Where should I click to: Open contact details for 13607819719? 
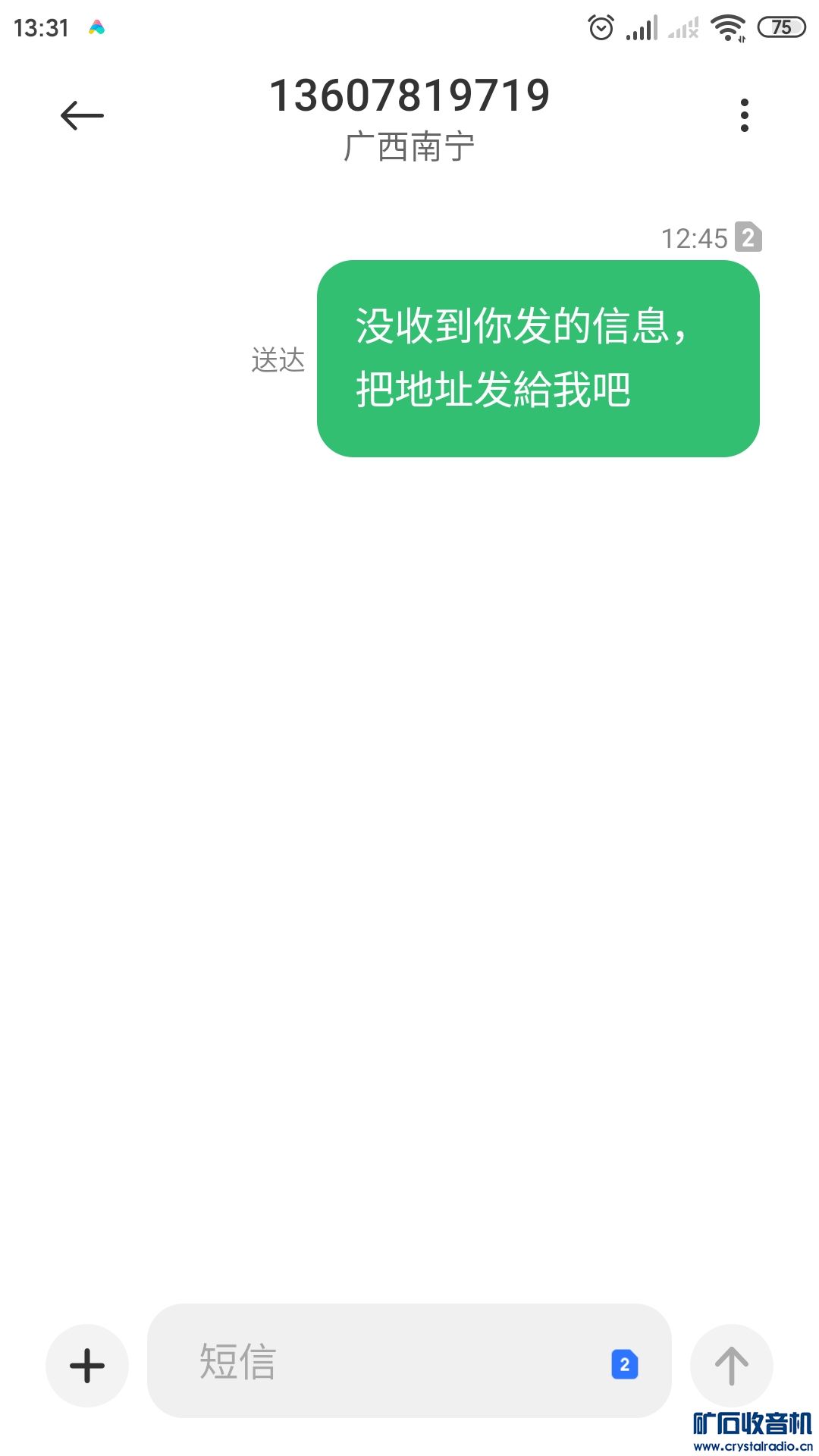tap(409, 96)
